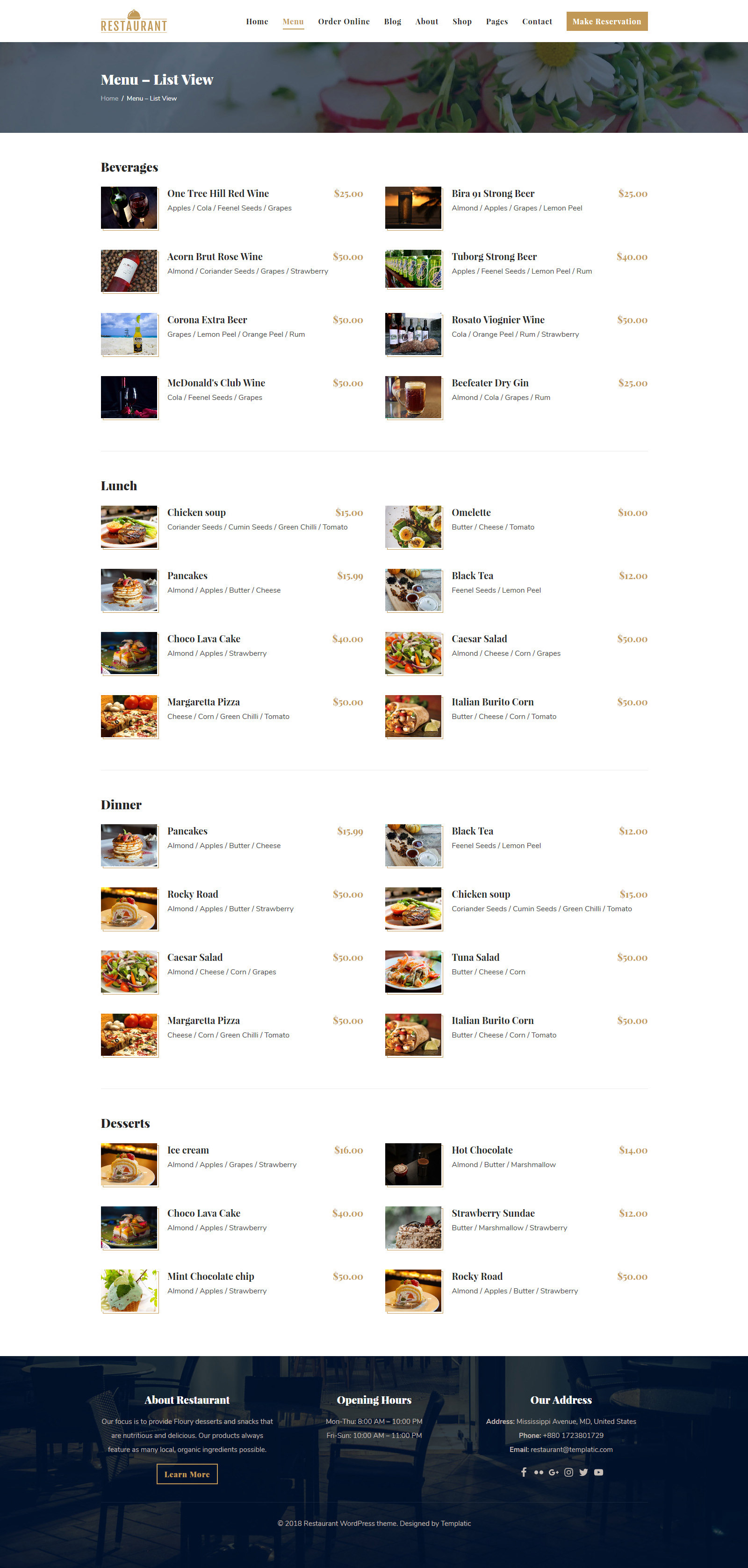Viewport: 748px width, 1568px height.
Task: Visit the YouTube footer icon
Action: click(x=598, y=1473)
